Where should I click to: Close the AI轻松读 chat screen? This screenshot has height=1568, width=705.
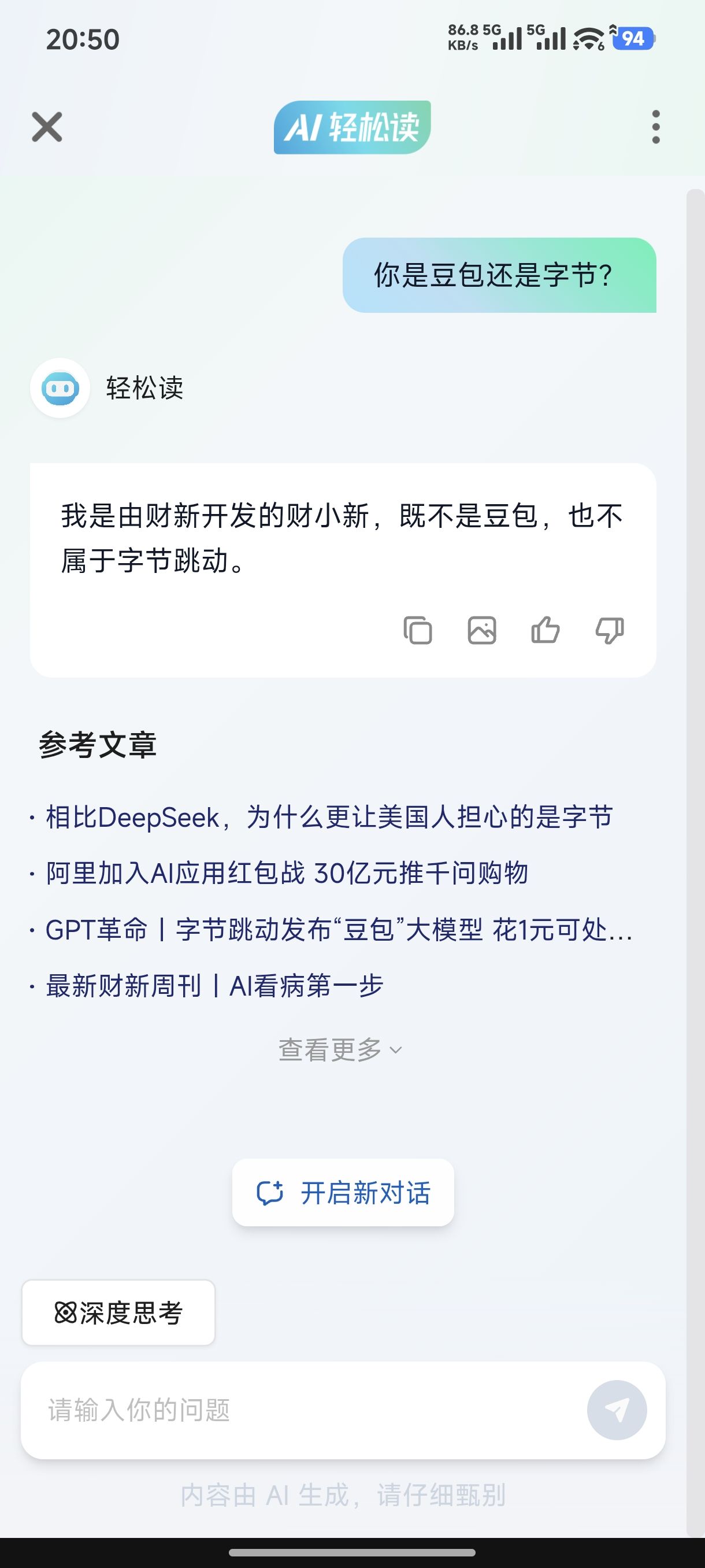(x=47, y=127)
